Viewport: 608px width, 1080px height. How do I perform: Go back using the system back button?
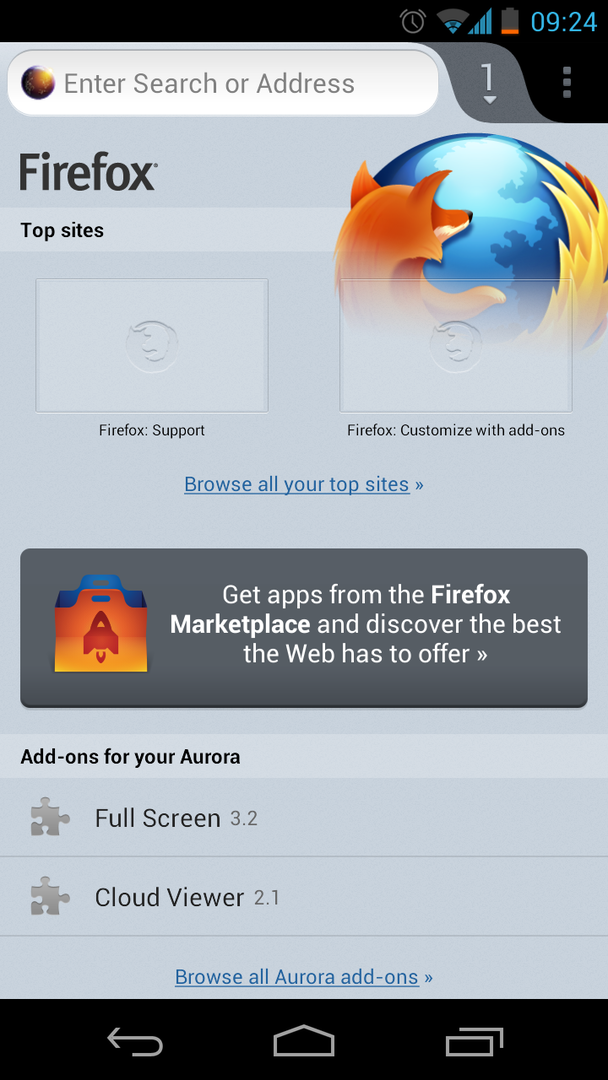pos(135,1042)
